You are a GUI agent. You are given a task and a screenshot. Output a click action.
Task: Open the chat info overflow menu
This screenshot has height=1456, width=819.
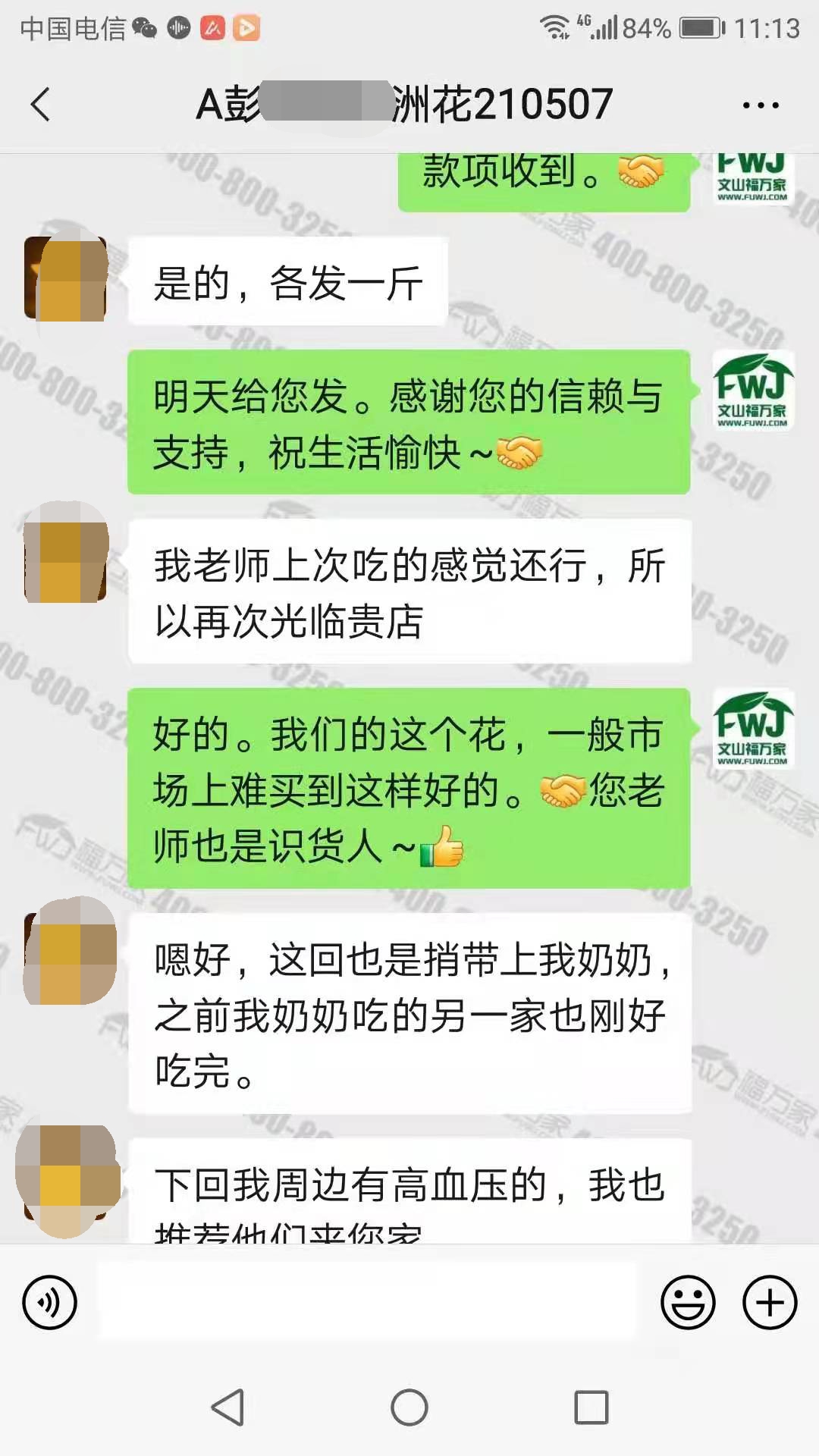(x=760, y=105)
